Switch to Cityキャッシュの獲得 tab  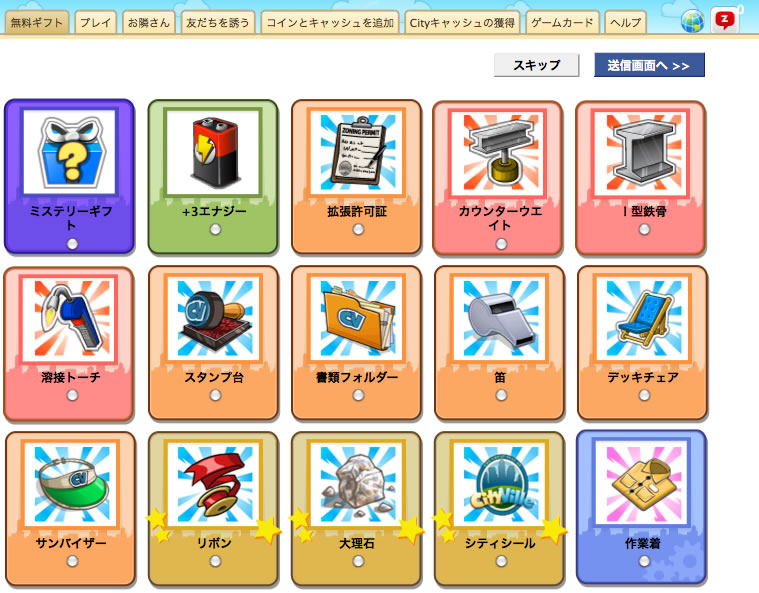point(461,22)
